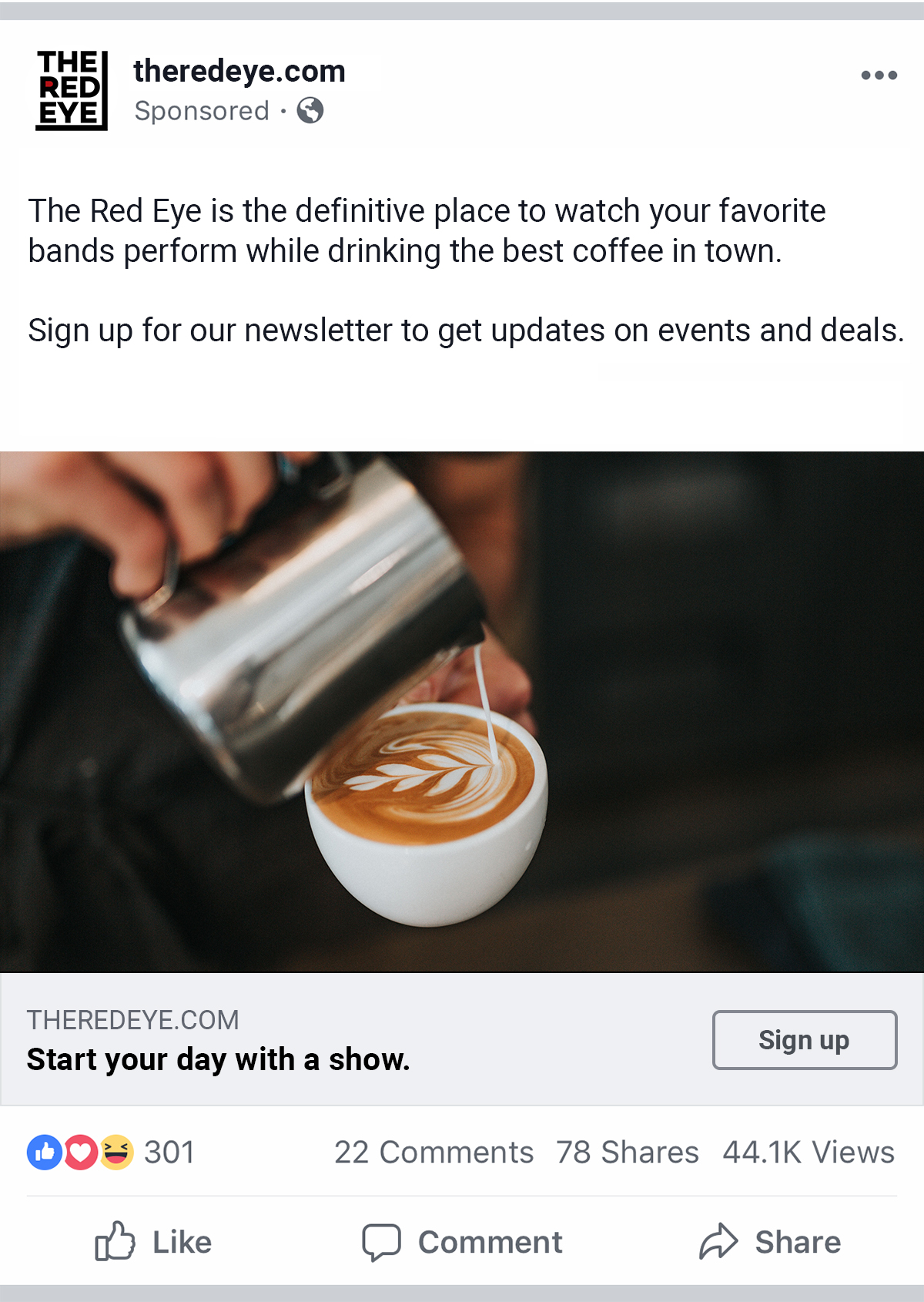View the 78 Shares list
The width and height of the screenshot is (924, 1302).
627,1153
